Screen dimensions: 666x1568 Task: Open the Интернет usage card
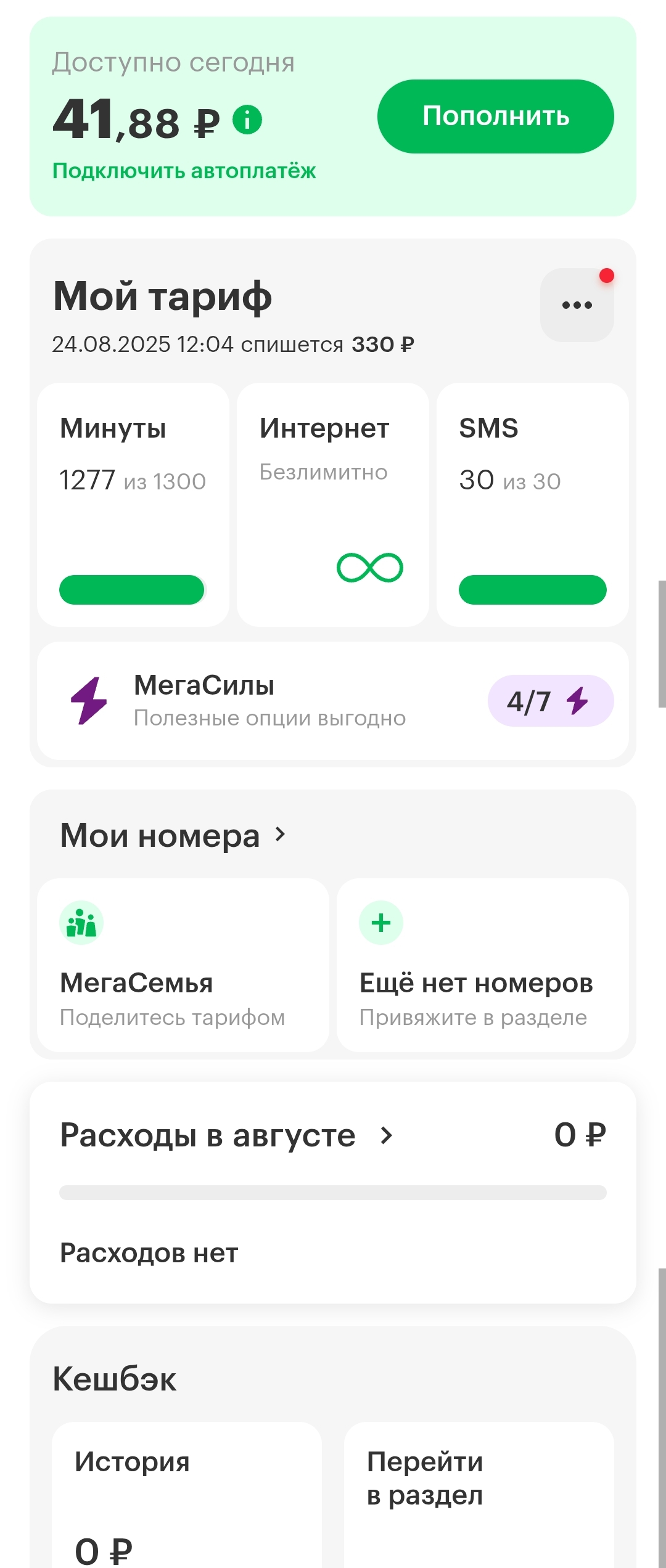click(x=332, y=504)
